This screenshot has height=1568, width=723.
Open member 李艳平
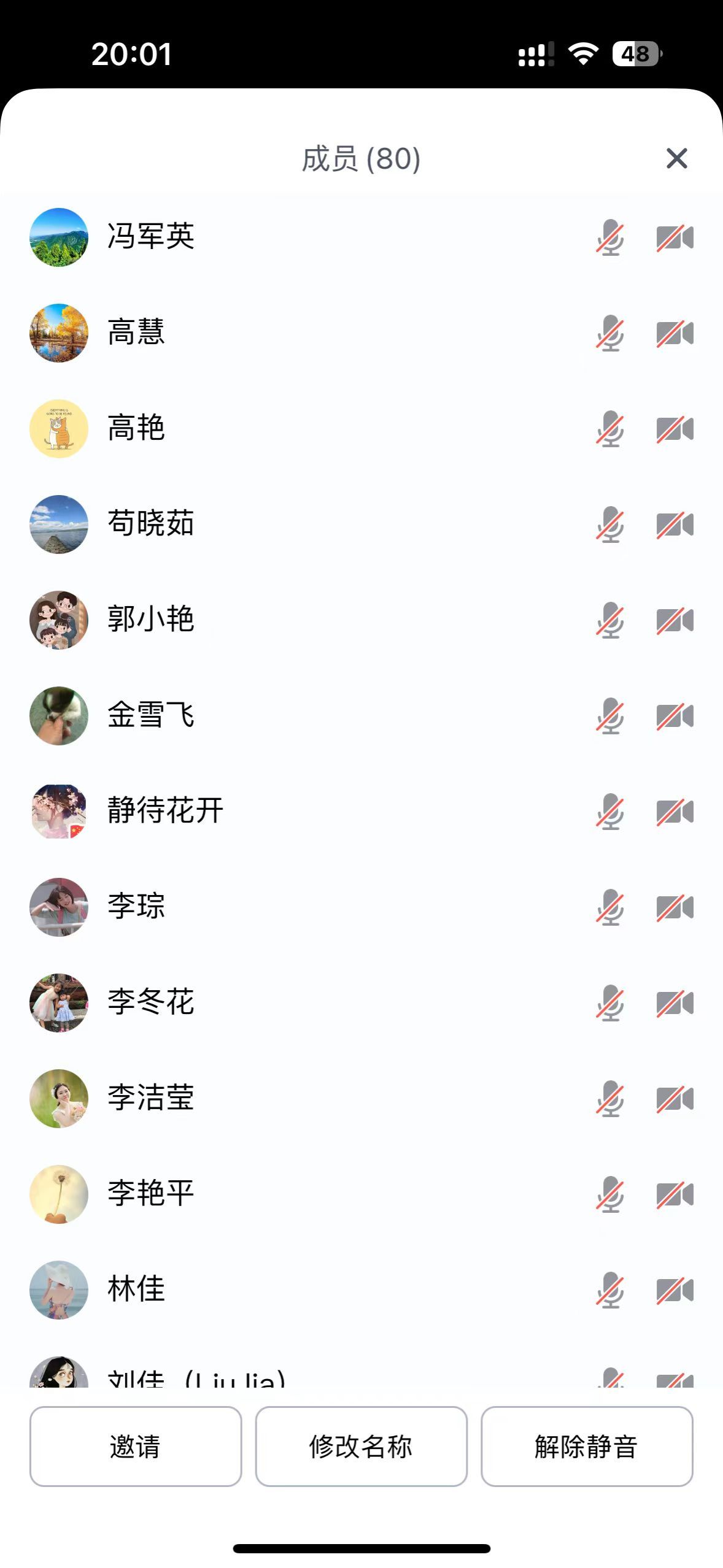[x=151, y=1194]
